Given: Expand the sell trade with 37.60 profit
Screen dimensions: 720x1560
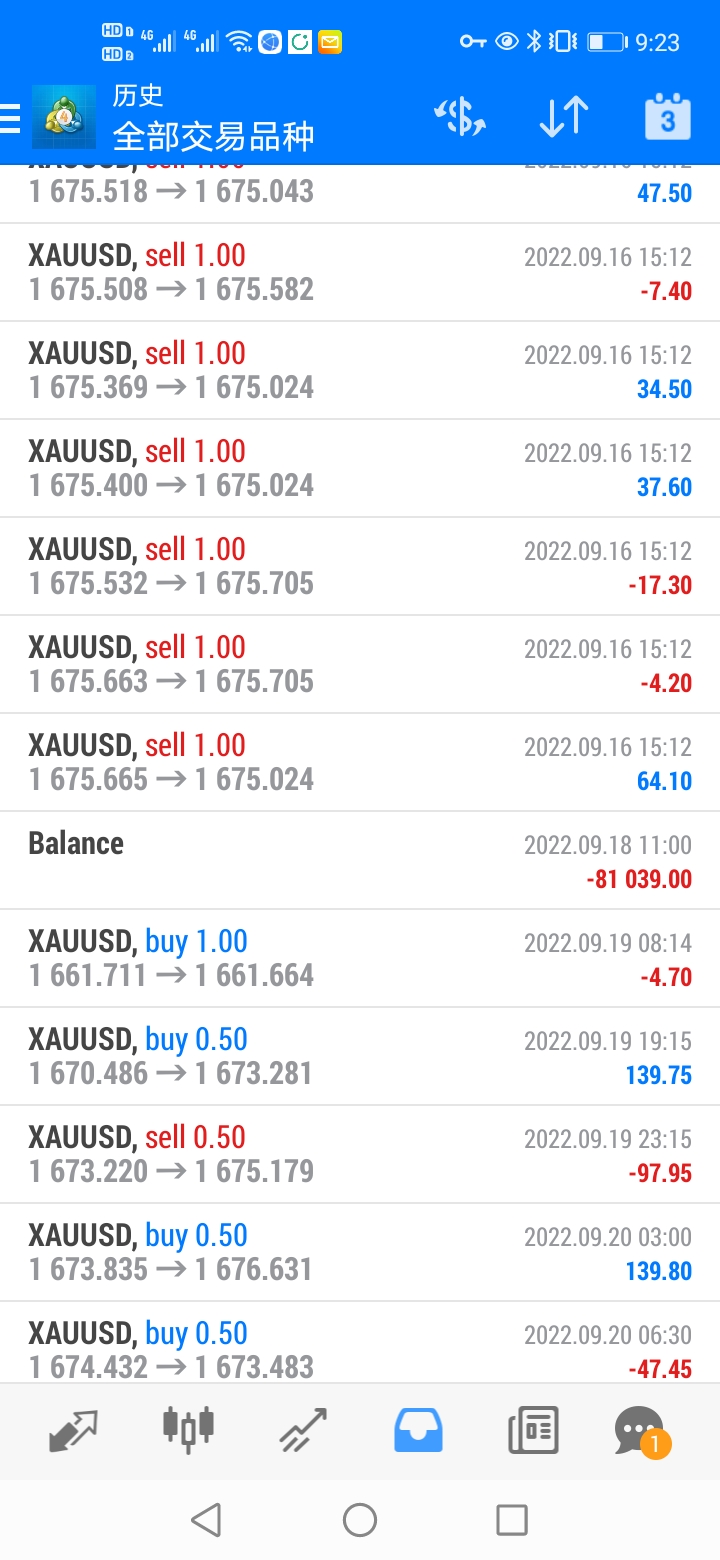Looking at the screenshot, I should (360, 468).
